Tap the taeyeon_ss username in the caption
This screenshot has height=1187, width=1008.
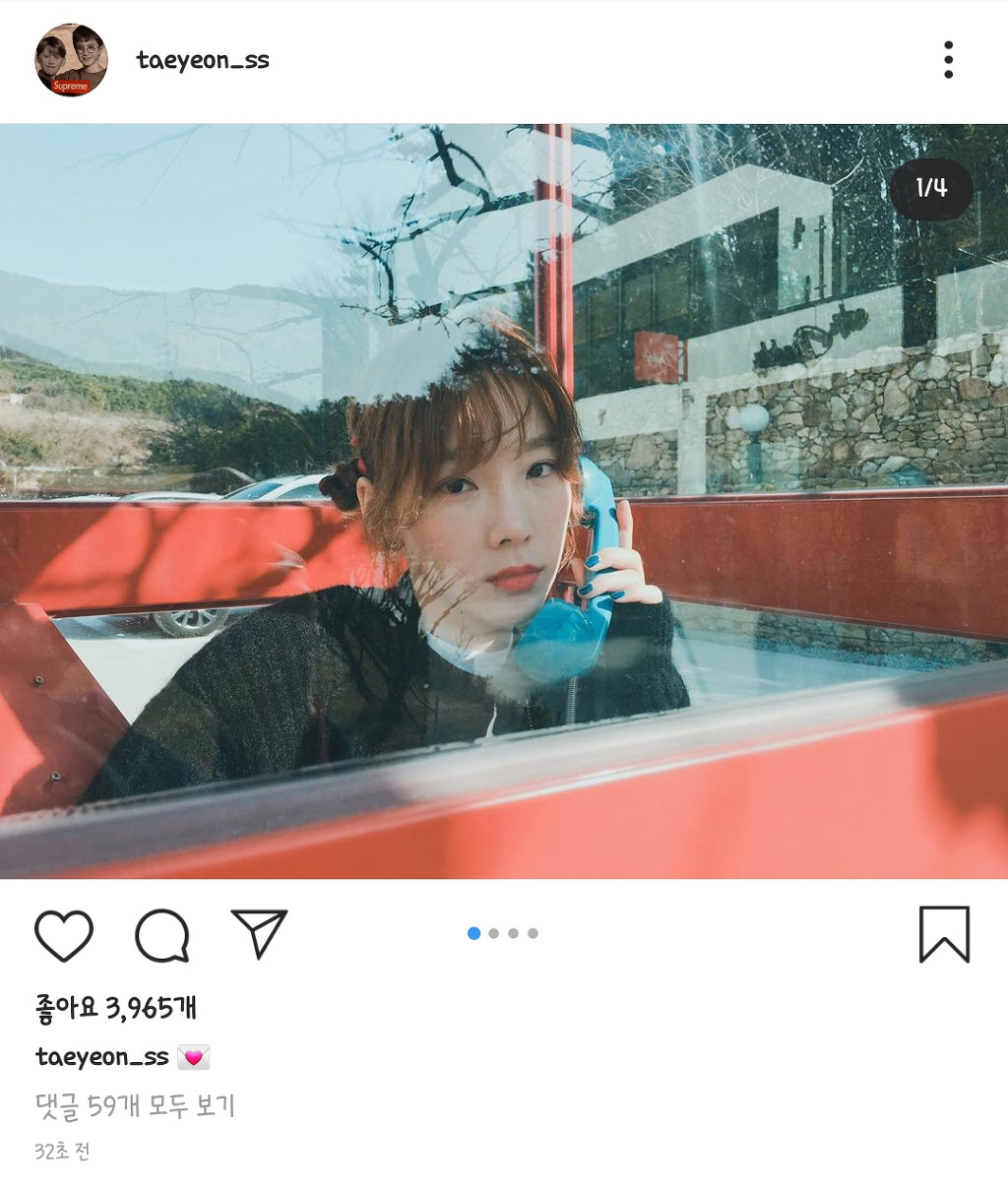[102, 1057]
